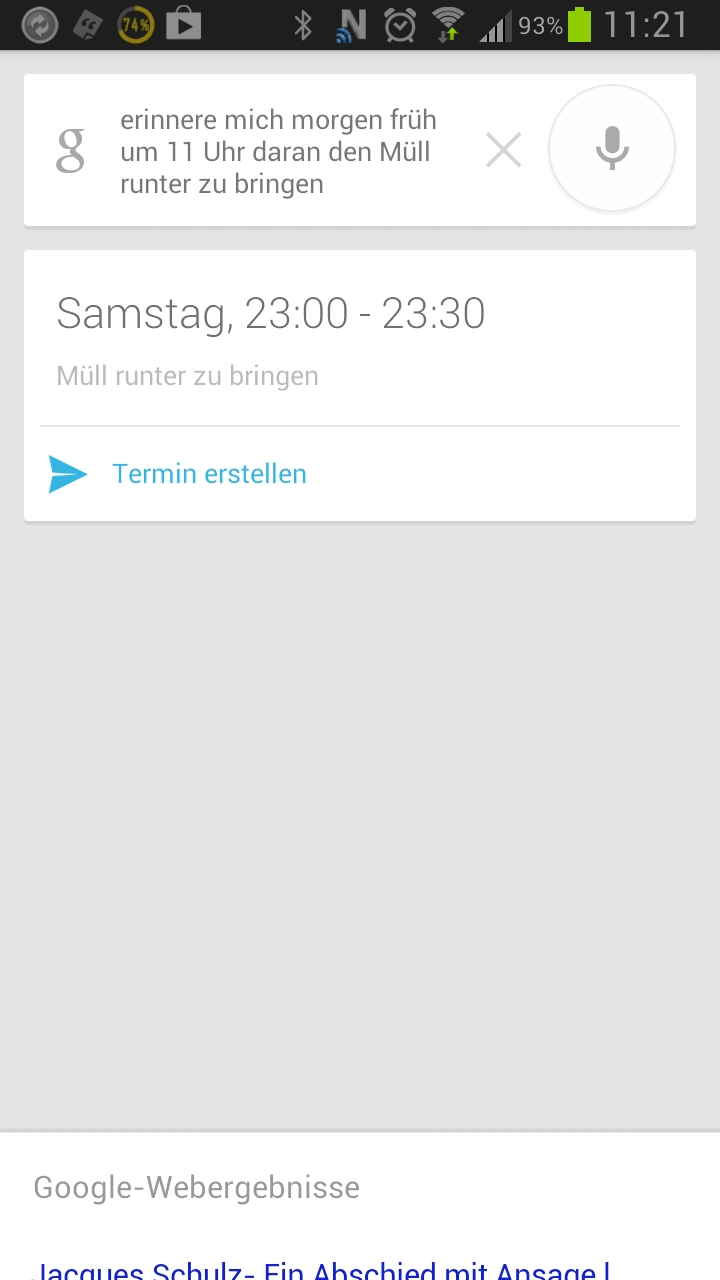Open the Jacques Schulz web result link
Screen dimensions: 720x1280
point(322,1270)
